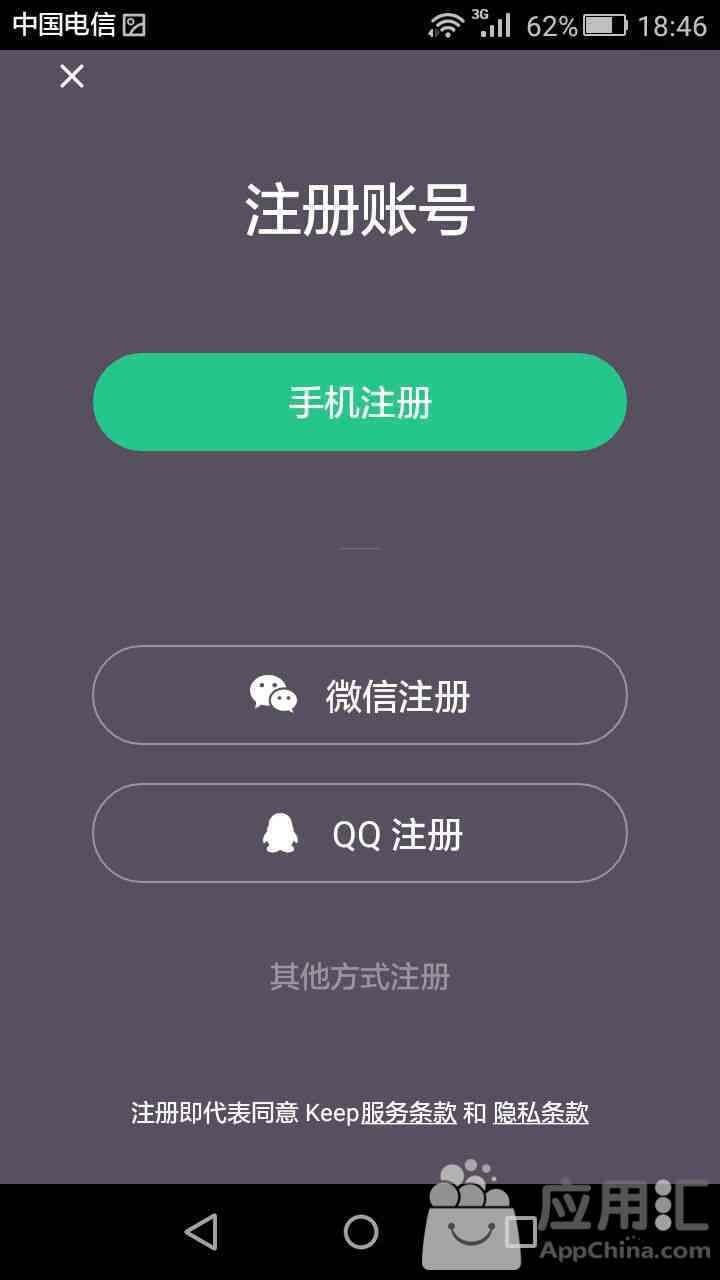720x1280 pixels.
Task: Close the registration screen
Action: [x=72, y=76]
